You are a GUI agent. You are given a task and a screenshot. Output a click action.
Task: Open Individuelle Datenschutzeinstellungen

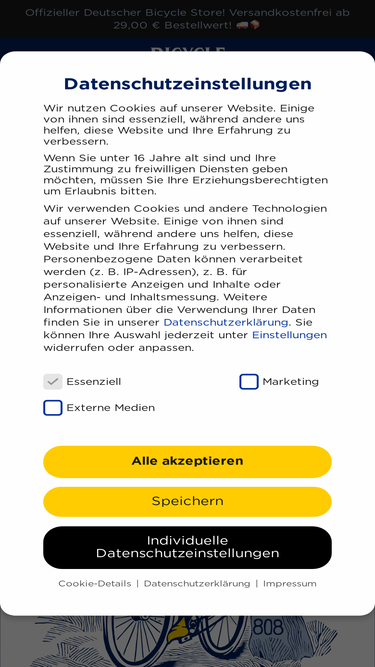click(187, 547)
